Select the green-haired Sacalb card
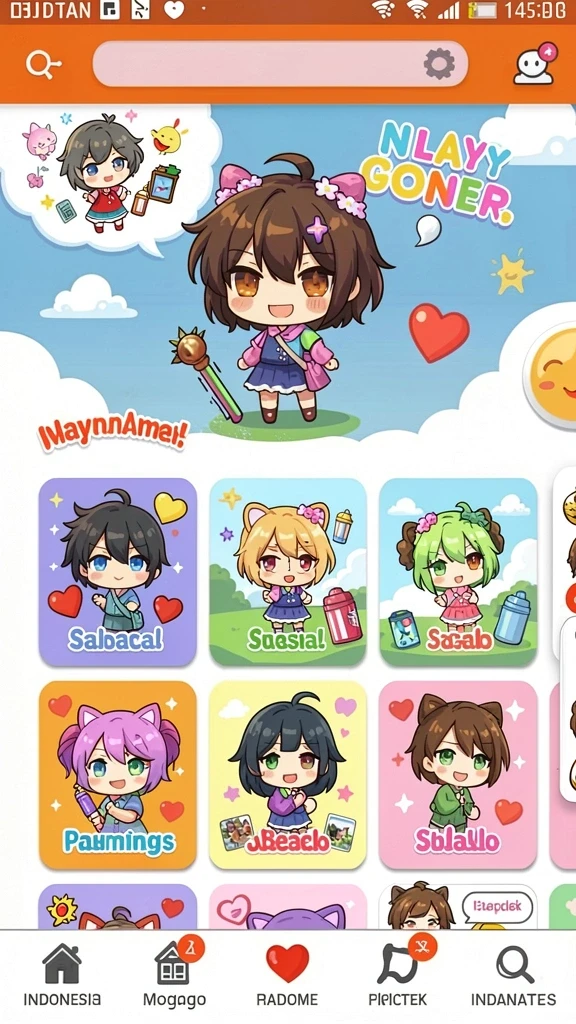 pyautogui.click(x=458, y=572)
